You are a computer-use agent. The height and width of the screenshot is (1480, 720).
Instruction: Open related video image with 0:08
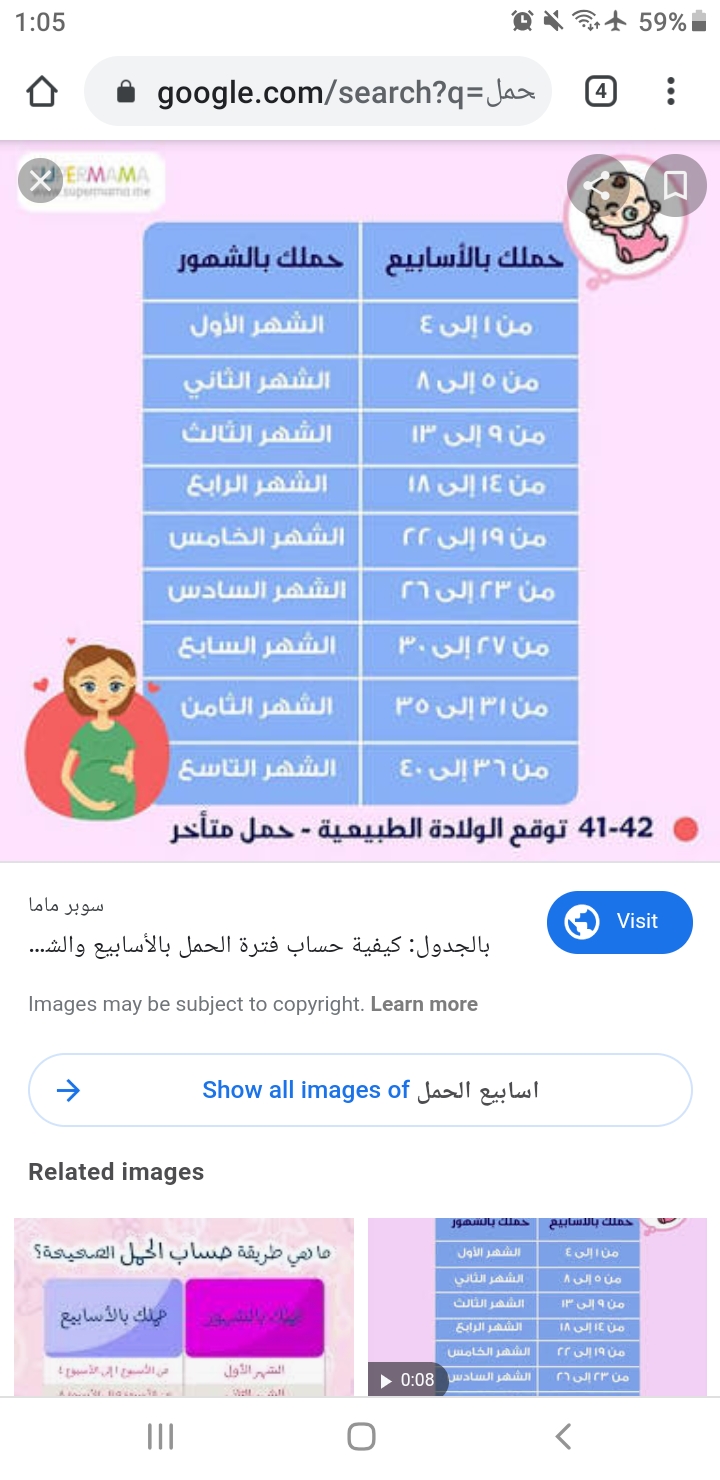click(x=537, y=1305)
